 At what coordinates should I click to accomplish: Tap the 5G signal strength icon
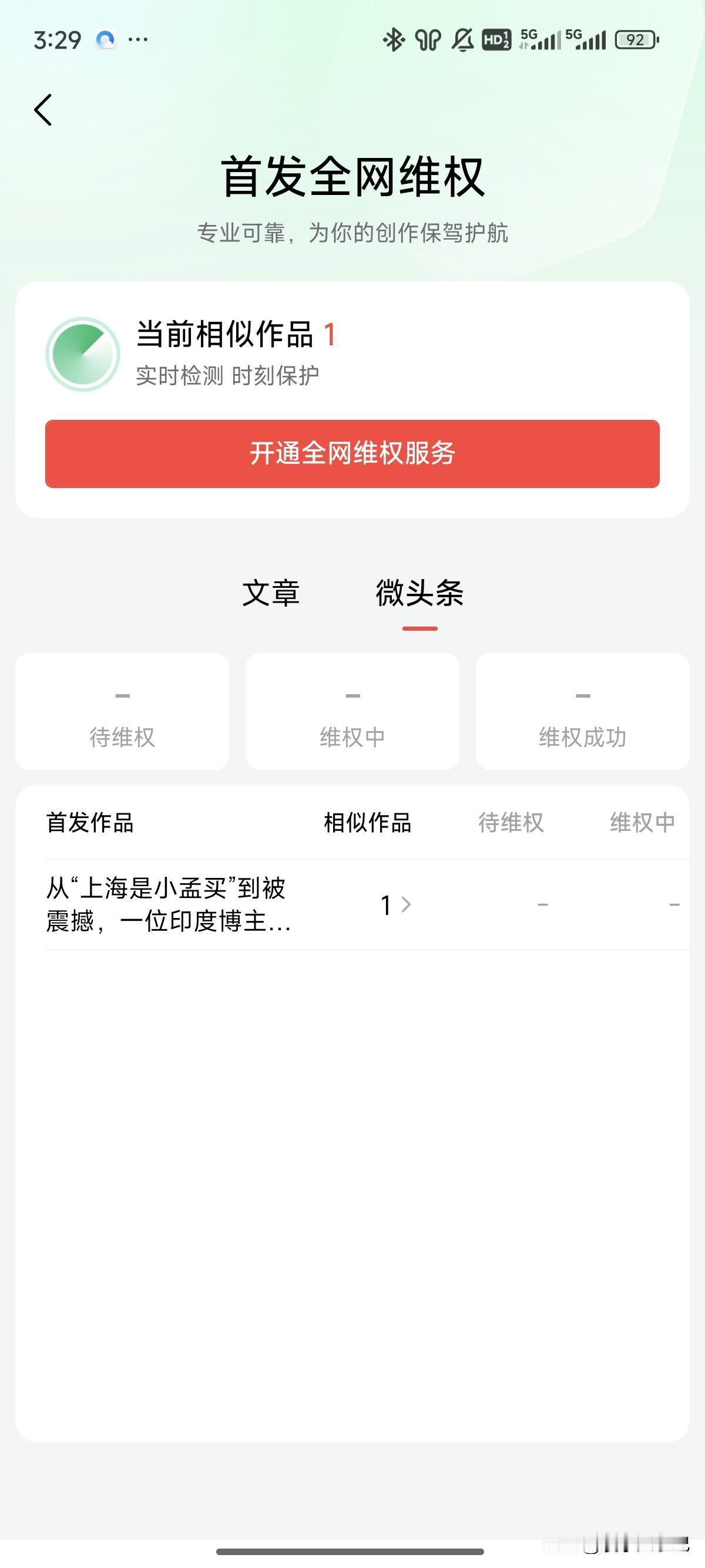pyautogui.click(x=542, y=39)
